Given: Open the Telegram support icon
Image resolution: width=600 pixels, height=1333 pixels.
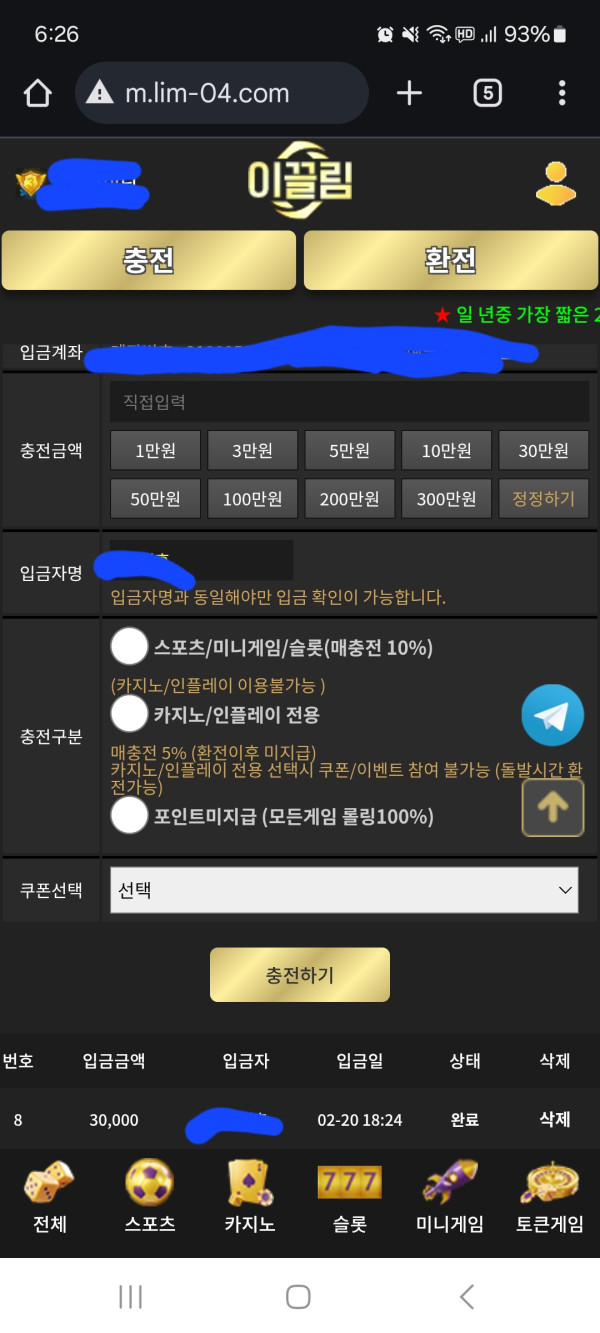Looking at the screenshot, I should [x=552, y=715].
